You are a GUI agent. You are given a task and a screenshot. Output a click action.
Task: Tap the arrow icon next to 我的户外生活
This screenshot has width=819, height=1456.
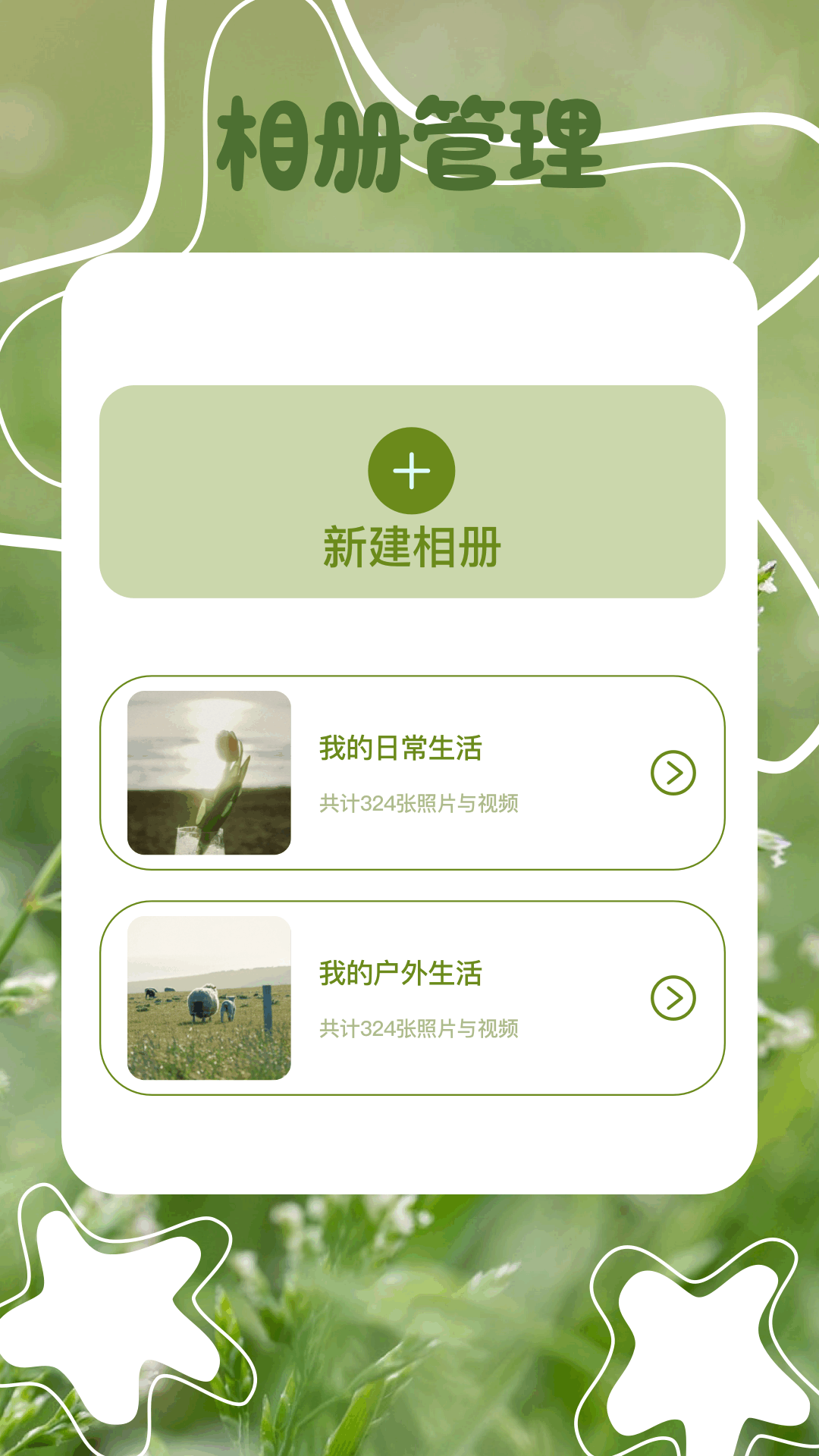tap(673, 998)
